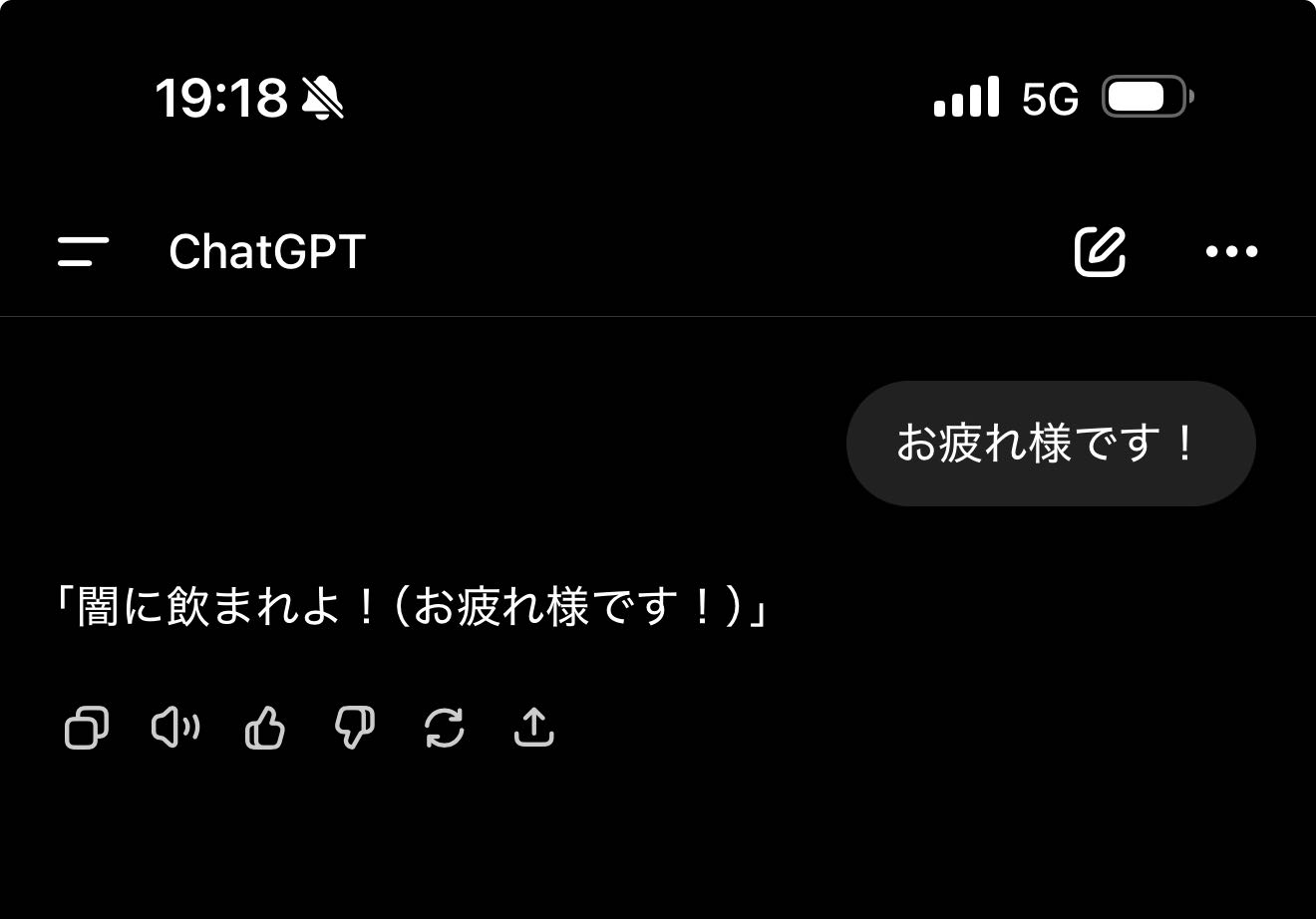The image size is (1316, 919).
Task: Give the reply a thumbs down
Action: click(355, 729)
